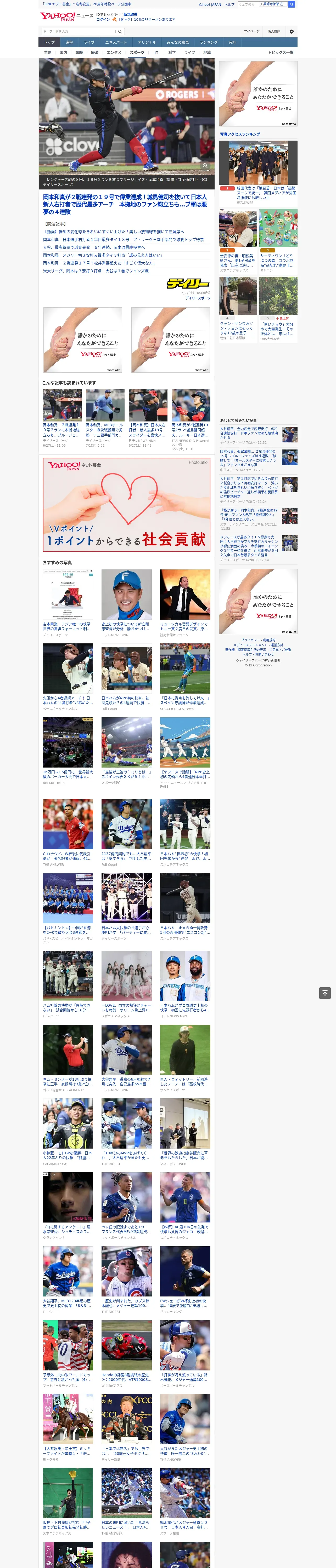Switch to the 速報 tab
The image size is (336, 1568).
(x=69, y=43)
